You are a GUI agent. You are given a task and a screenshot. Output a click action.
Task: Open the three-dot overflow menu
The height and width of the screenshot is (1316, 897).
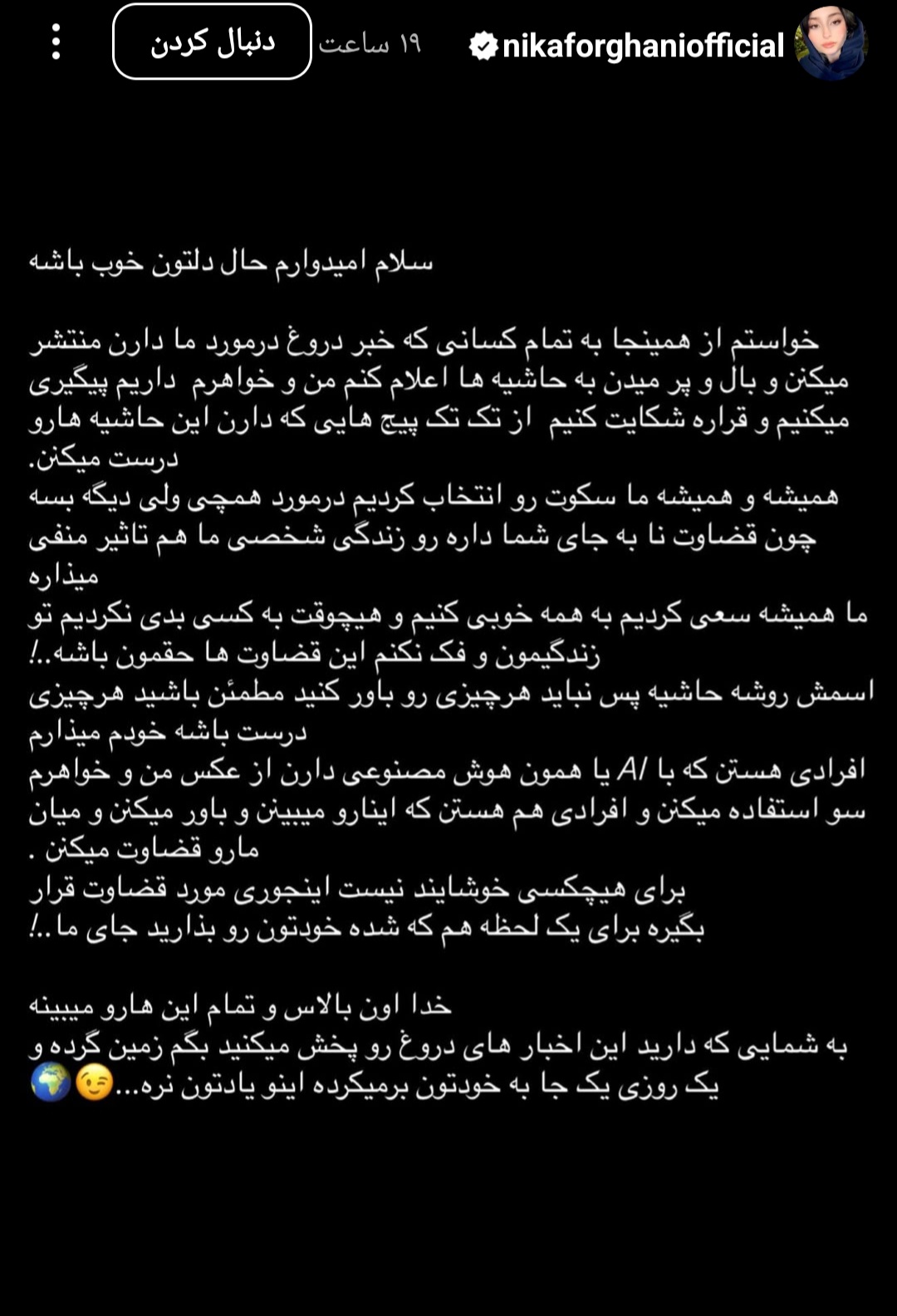56,42
